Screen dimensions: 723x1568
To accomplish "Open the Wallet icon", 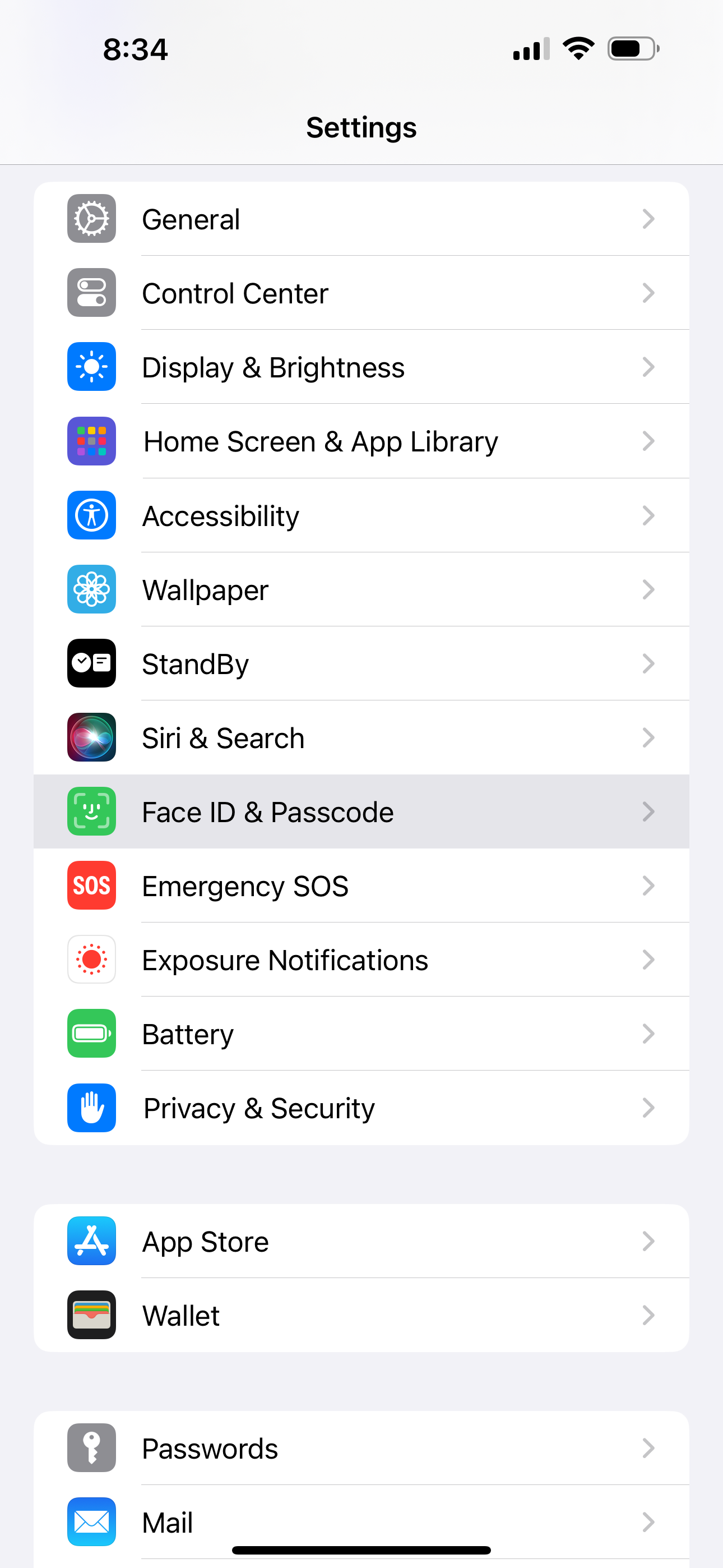I will [91, 1316].
